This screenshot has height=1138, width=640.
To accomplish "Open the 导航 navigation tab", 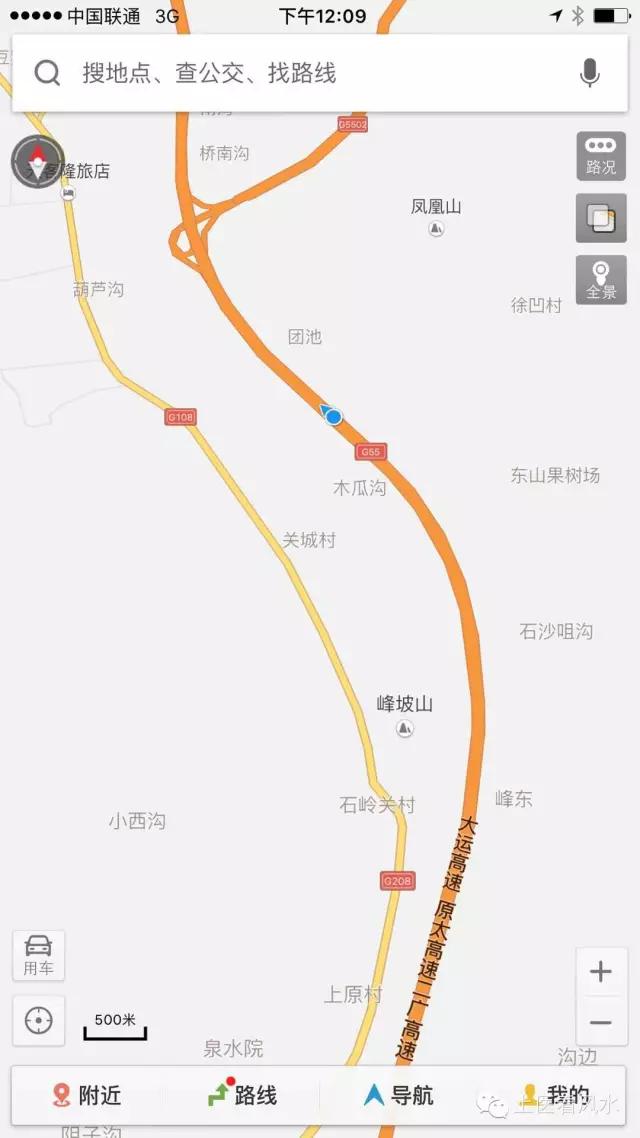I will coord(398,1095).
